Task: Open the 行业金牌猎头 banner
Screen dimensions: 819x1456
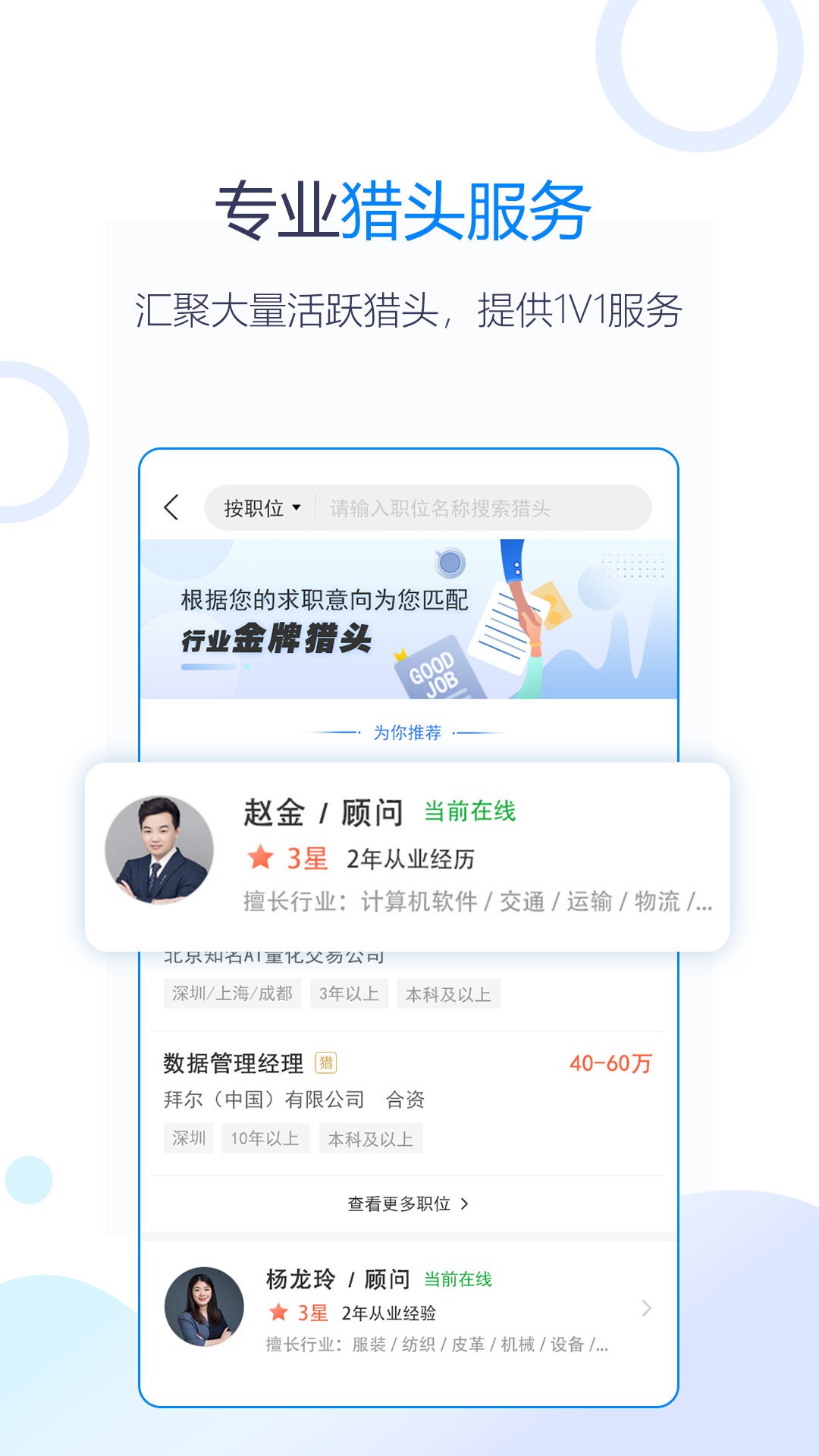Action: point(278,638)
